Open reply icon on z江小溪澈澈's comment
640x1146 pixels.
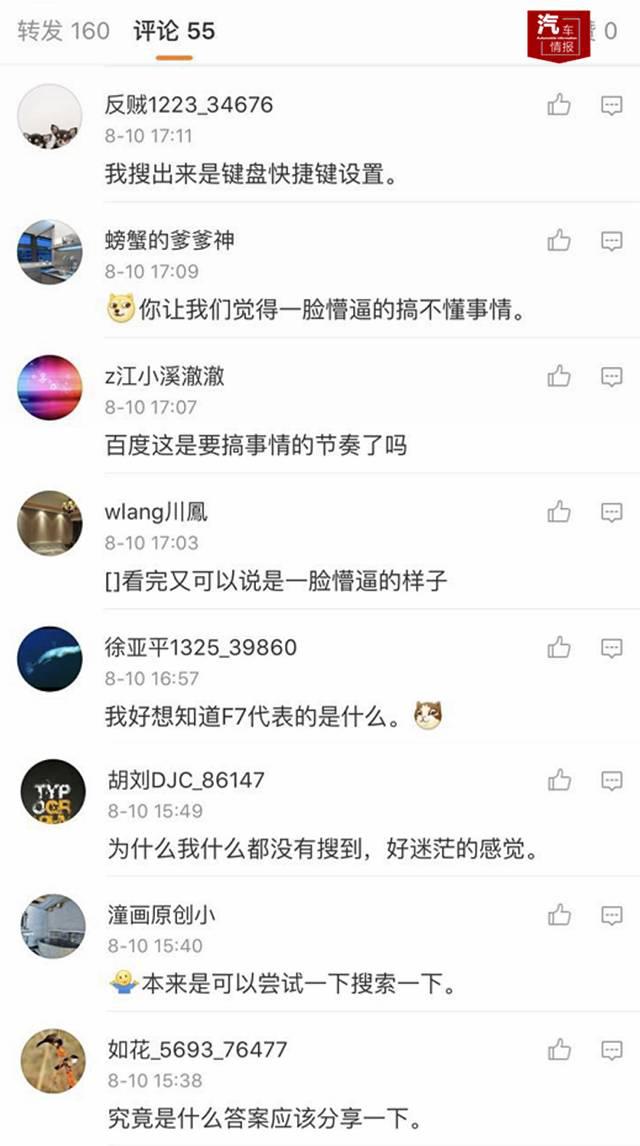611,377
